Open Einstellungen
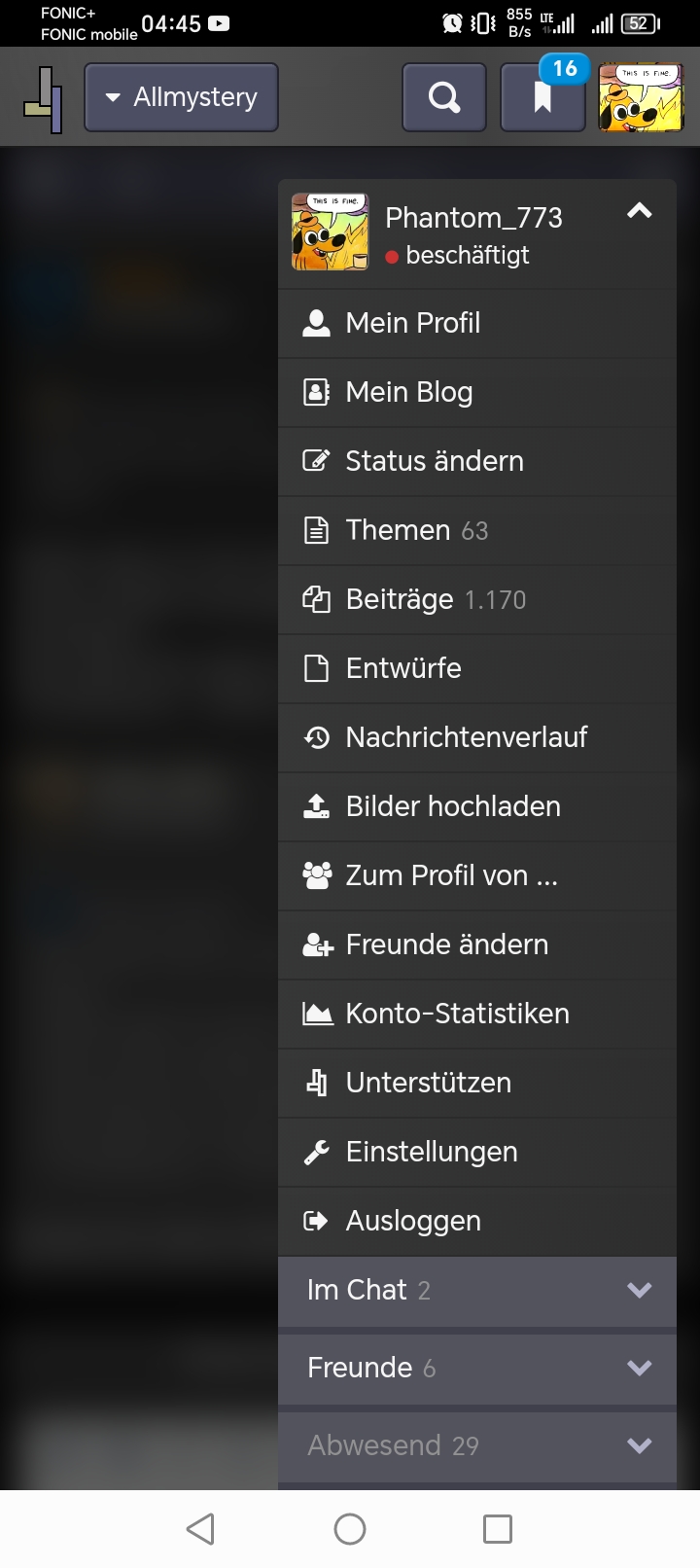700x1568 pixels. tap(477, 1152)
